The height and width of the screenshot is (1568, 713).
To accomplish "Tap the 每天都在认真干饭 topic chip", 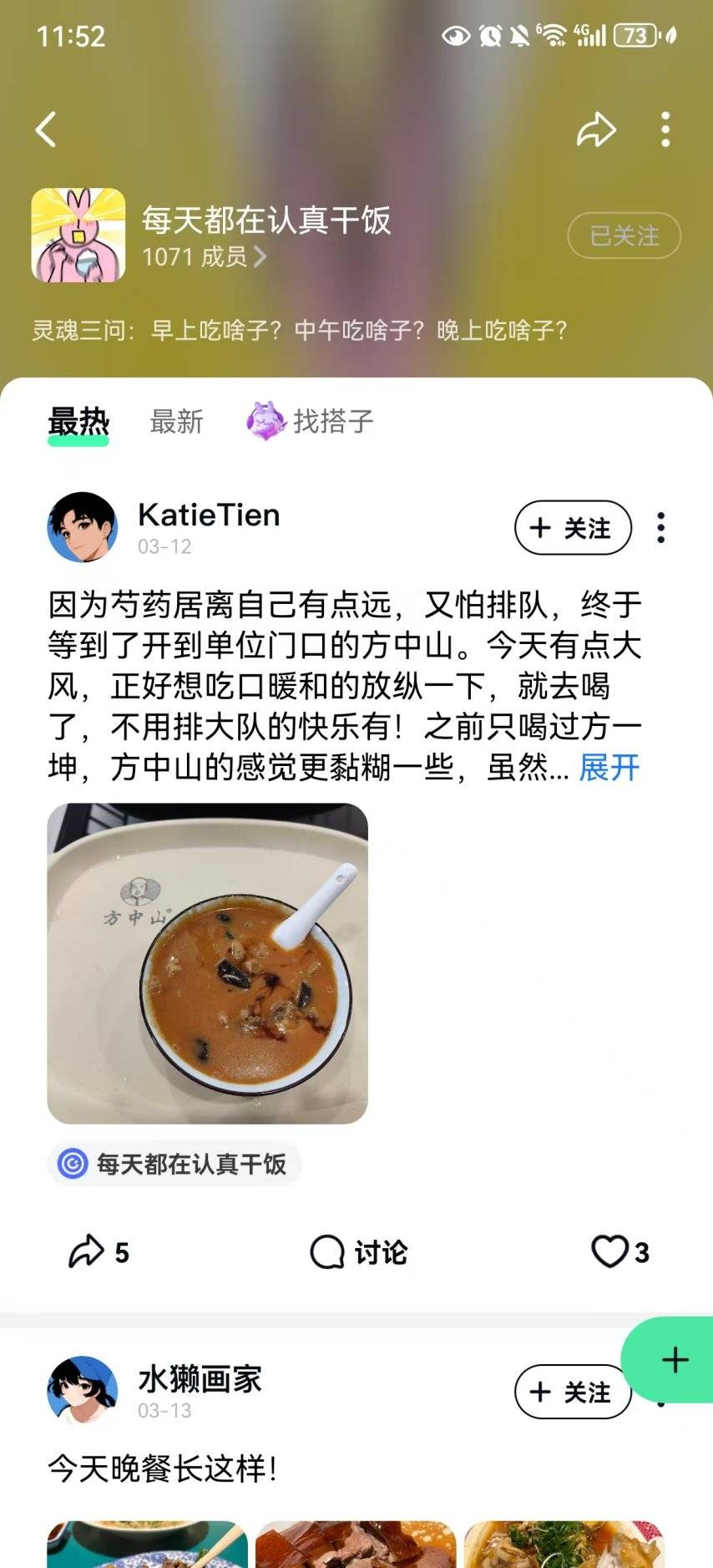I will coord(174,1164).
